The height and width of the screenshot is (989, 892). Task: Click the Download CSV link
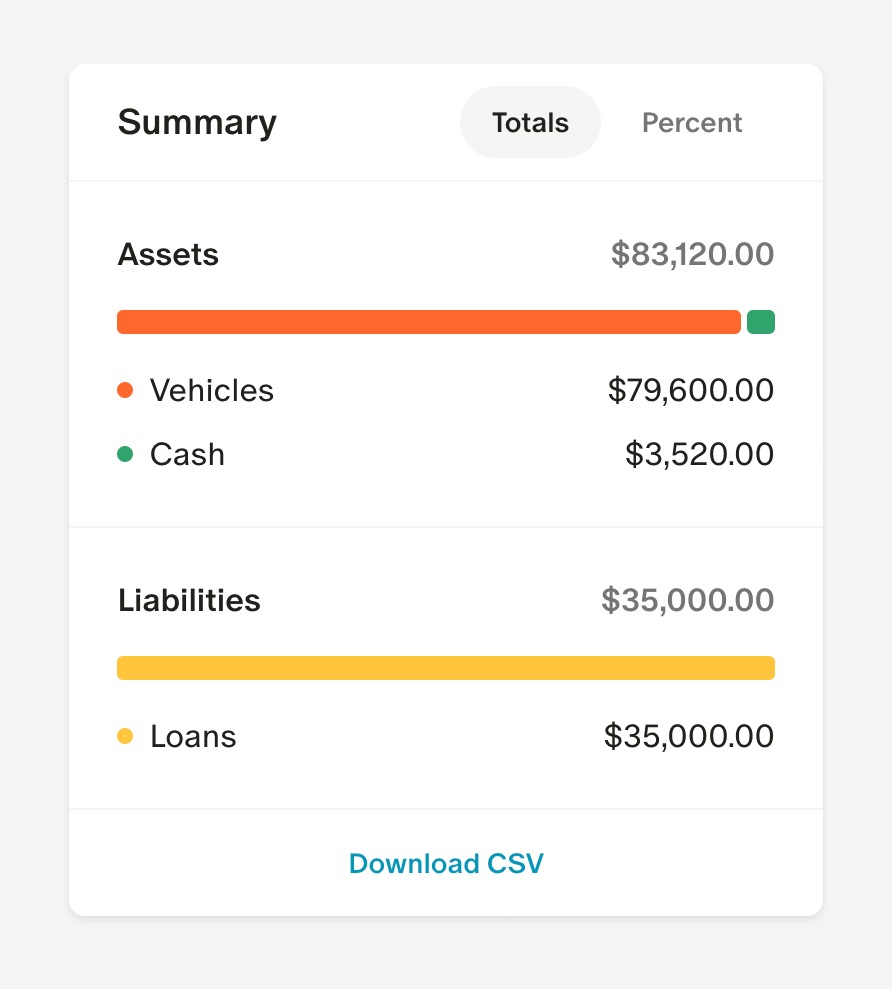coord(446,863)
